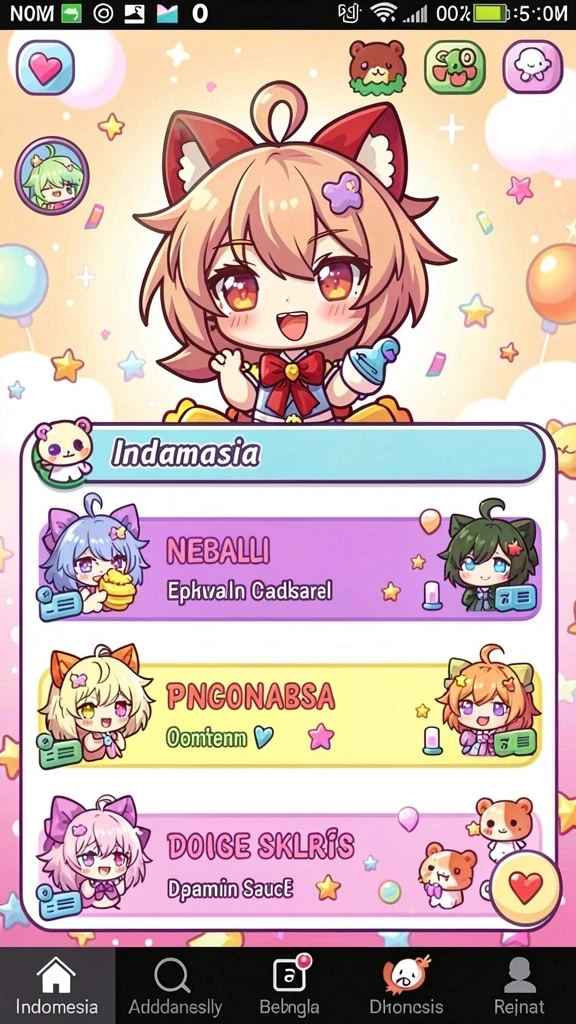576x1024 pixels.
Task: Open the Bebngla tab
Action: (289, 985)
